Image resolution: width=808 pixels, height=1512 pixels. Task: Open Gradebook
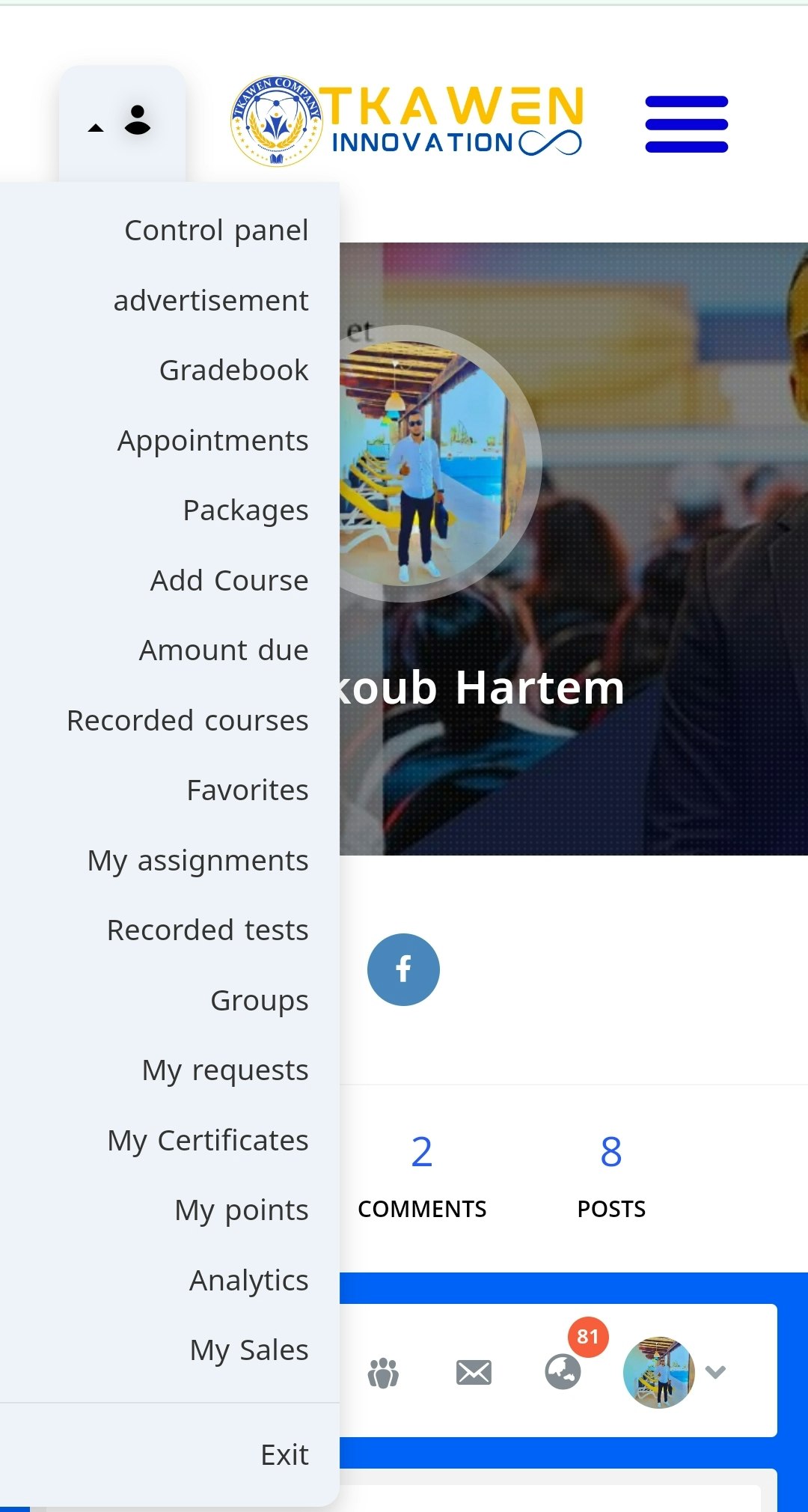tap(233, 371)
